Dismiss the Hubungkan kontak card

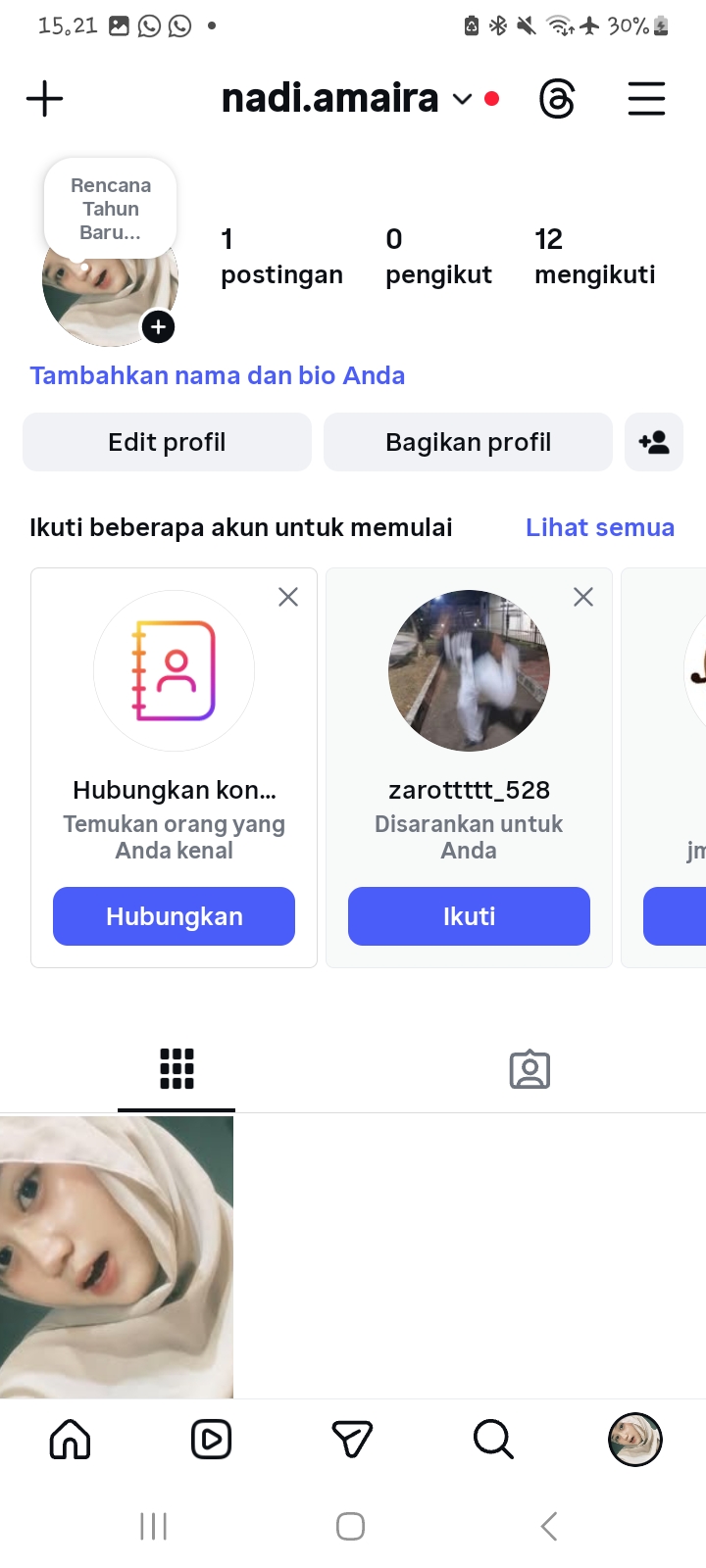tap(288, 597)
